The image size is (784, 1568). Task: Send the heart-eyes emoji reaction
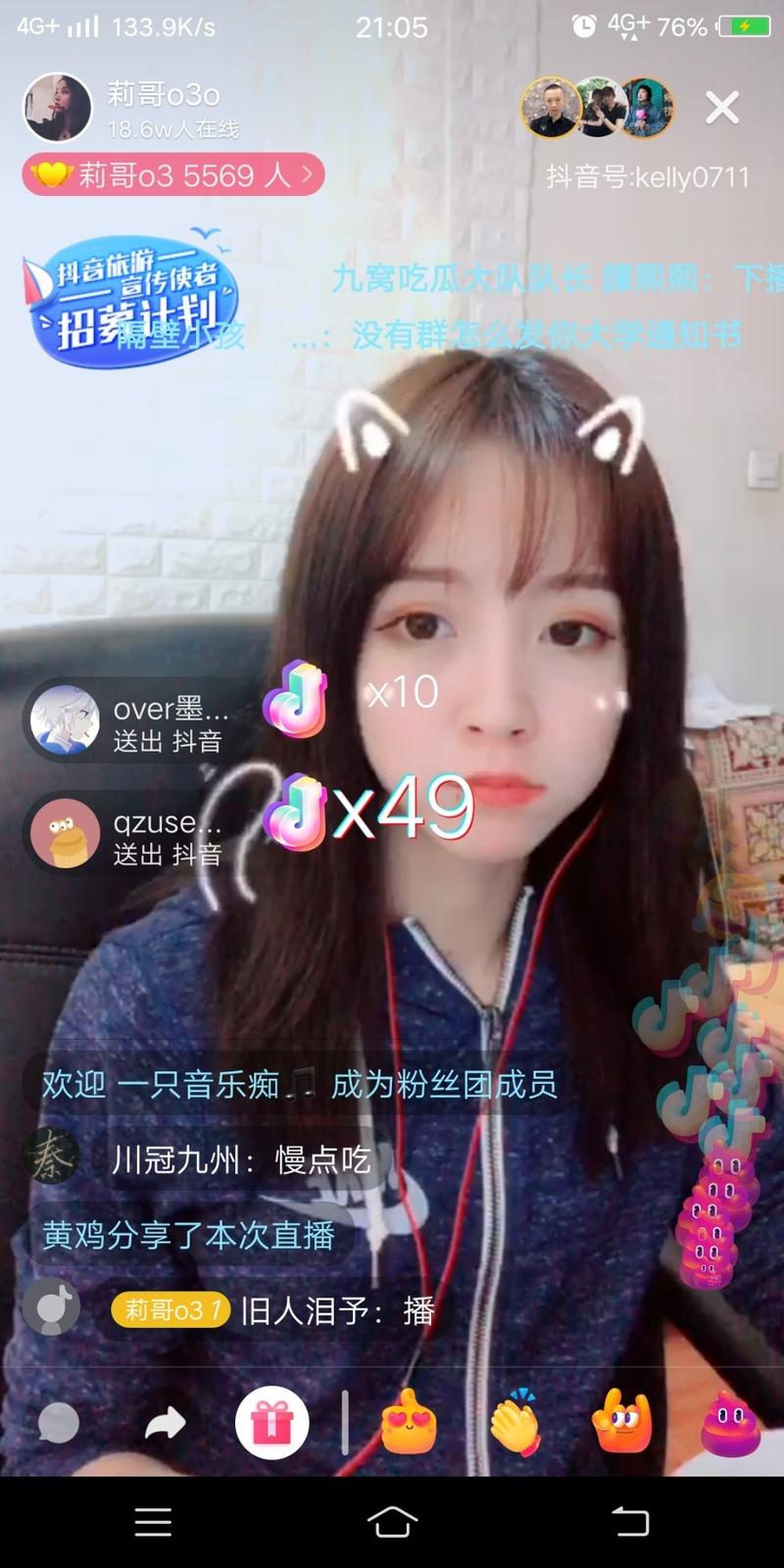pos(409,1423)
